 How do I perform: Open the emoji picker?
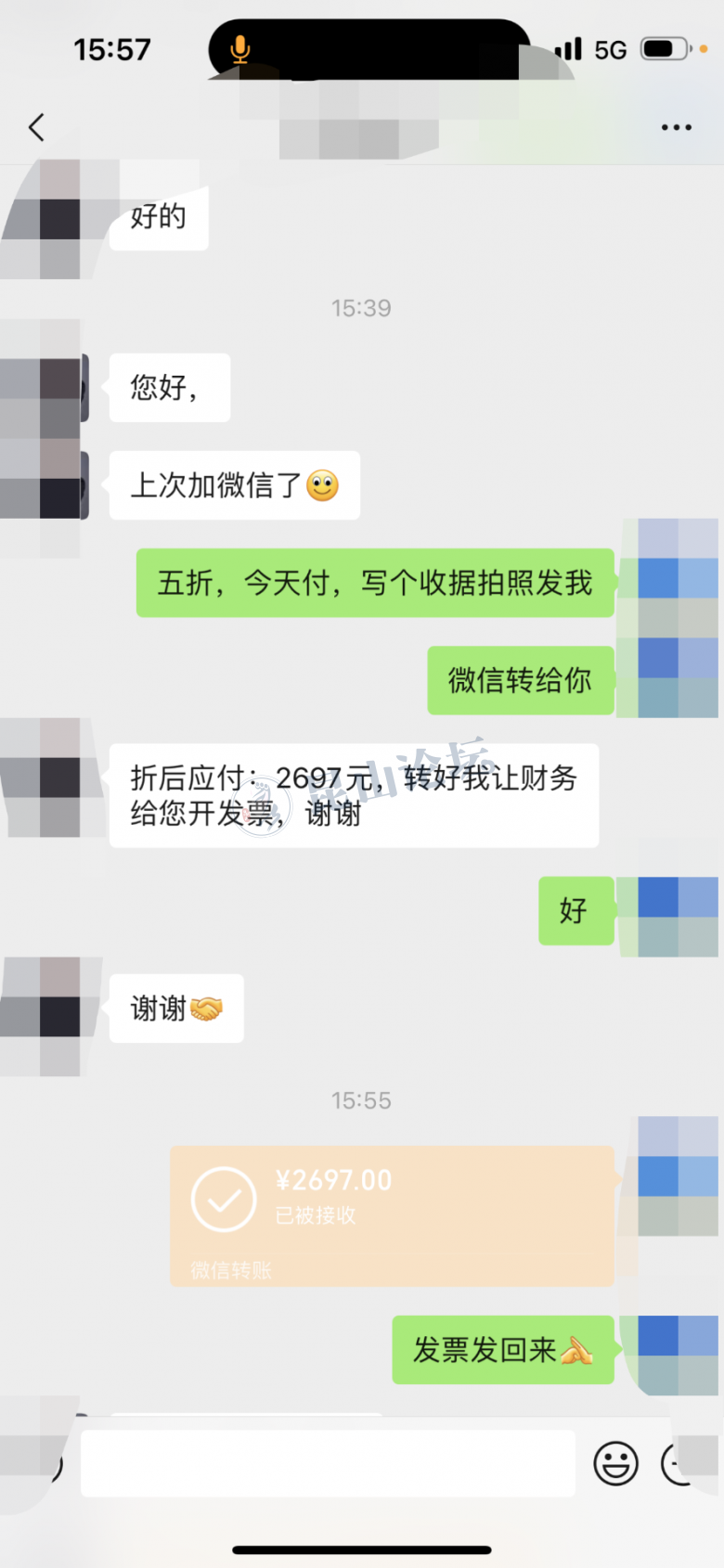[x=615, y=1463]
